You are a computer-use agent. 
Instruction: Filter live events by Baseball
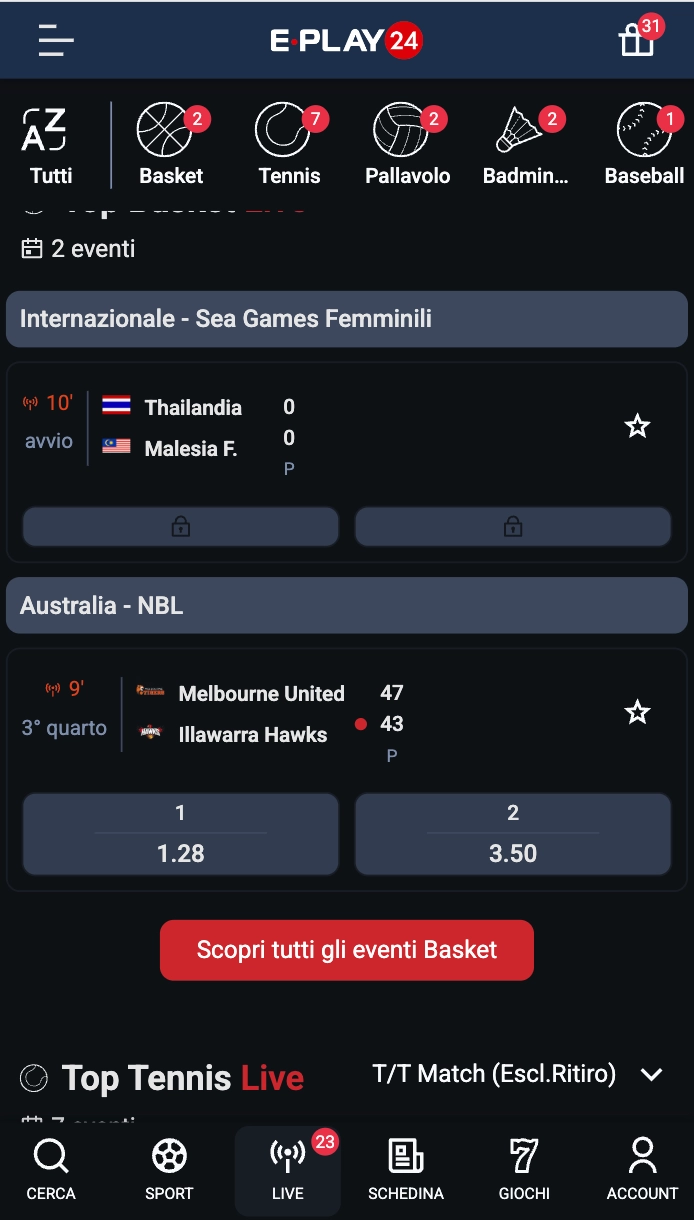(x=644, y=147)
